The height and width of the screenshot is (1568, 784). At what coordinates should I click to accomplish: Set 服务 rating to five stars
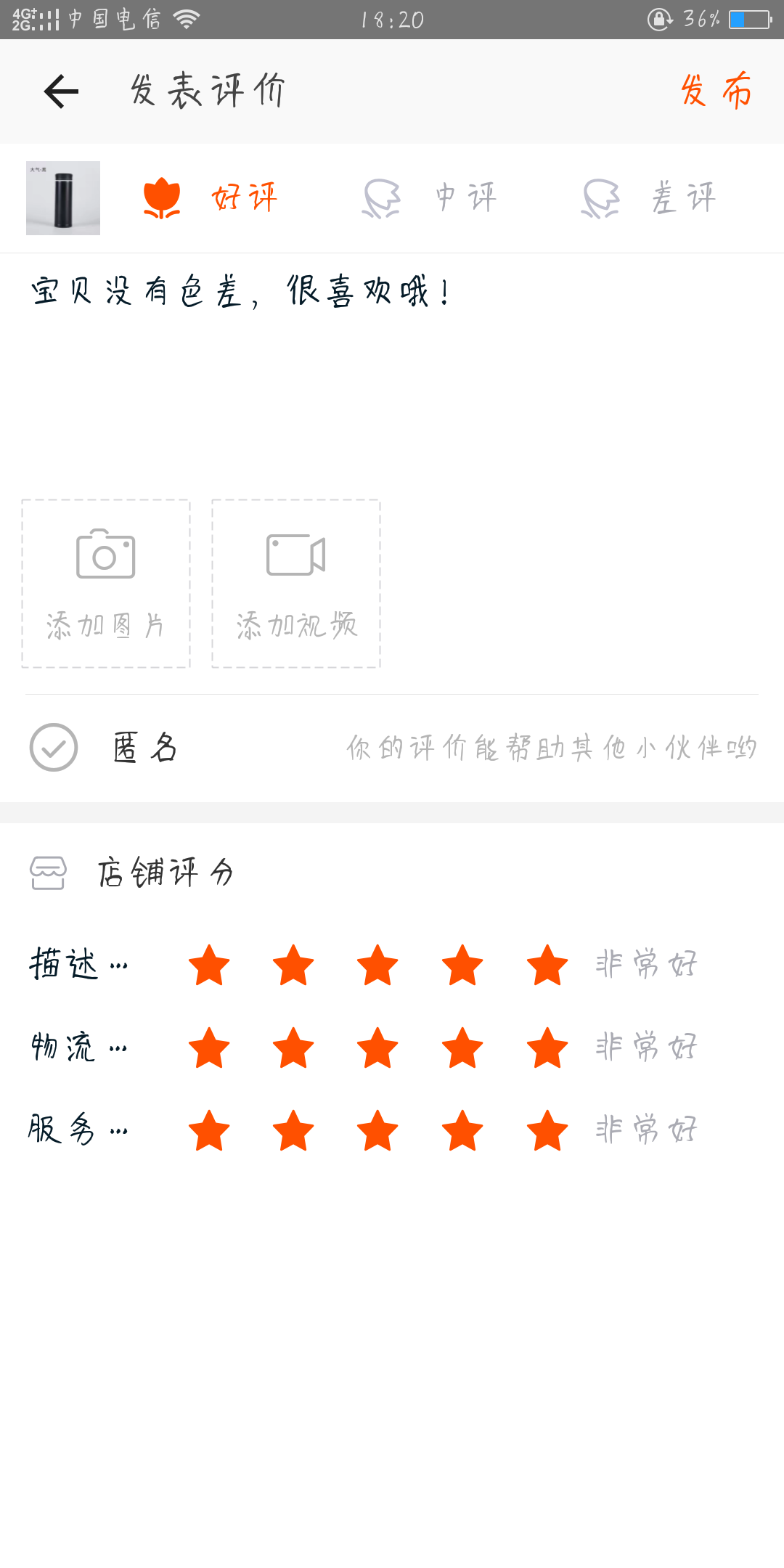547,1130
